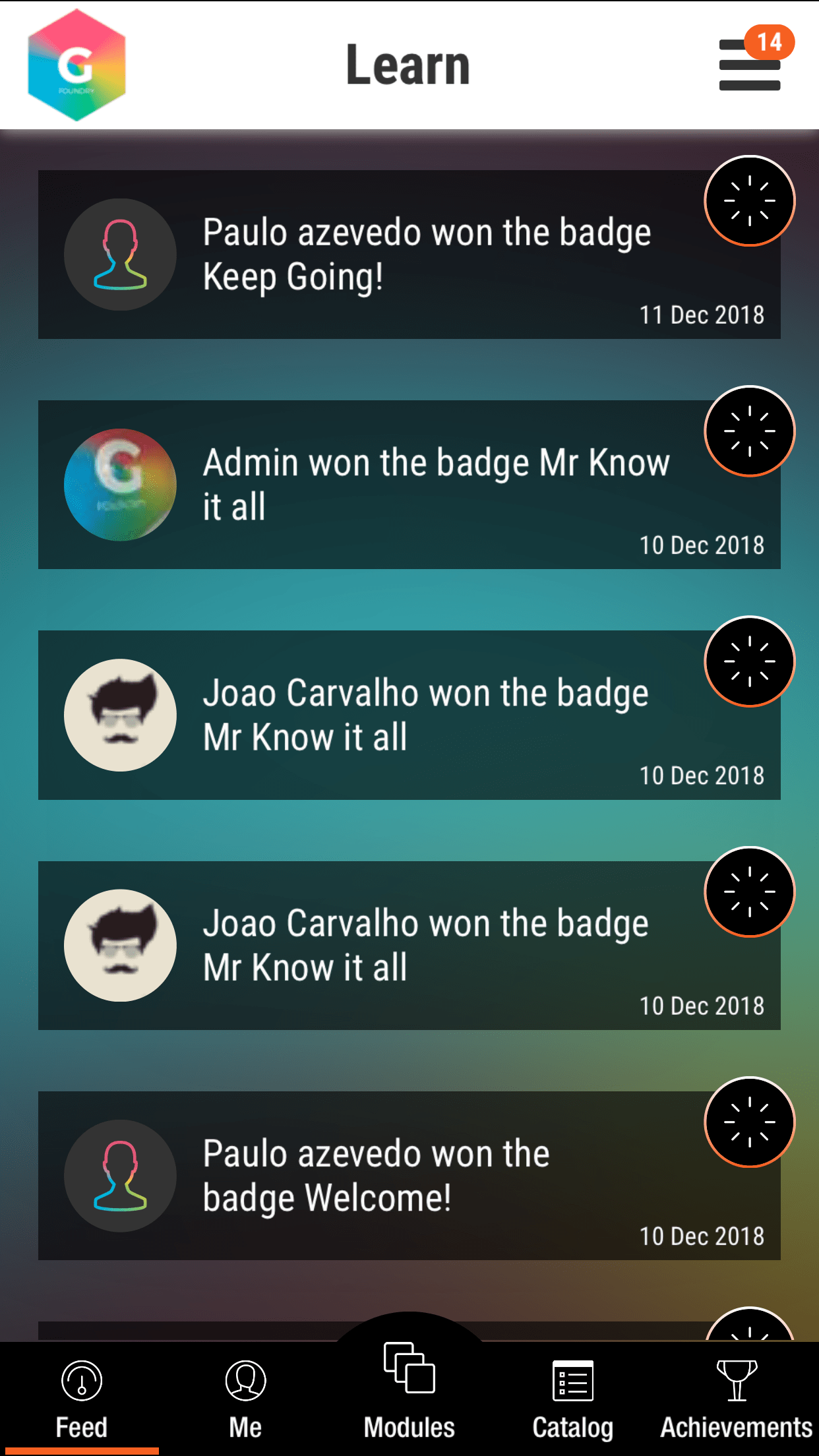This screenshot has width=819, height=1456.
Task: Select the Feed tab
Action: coord(82,1398)
